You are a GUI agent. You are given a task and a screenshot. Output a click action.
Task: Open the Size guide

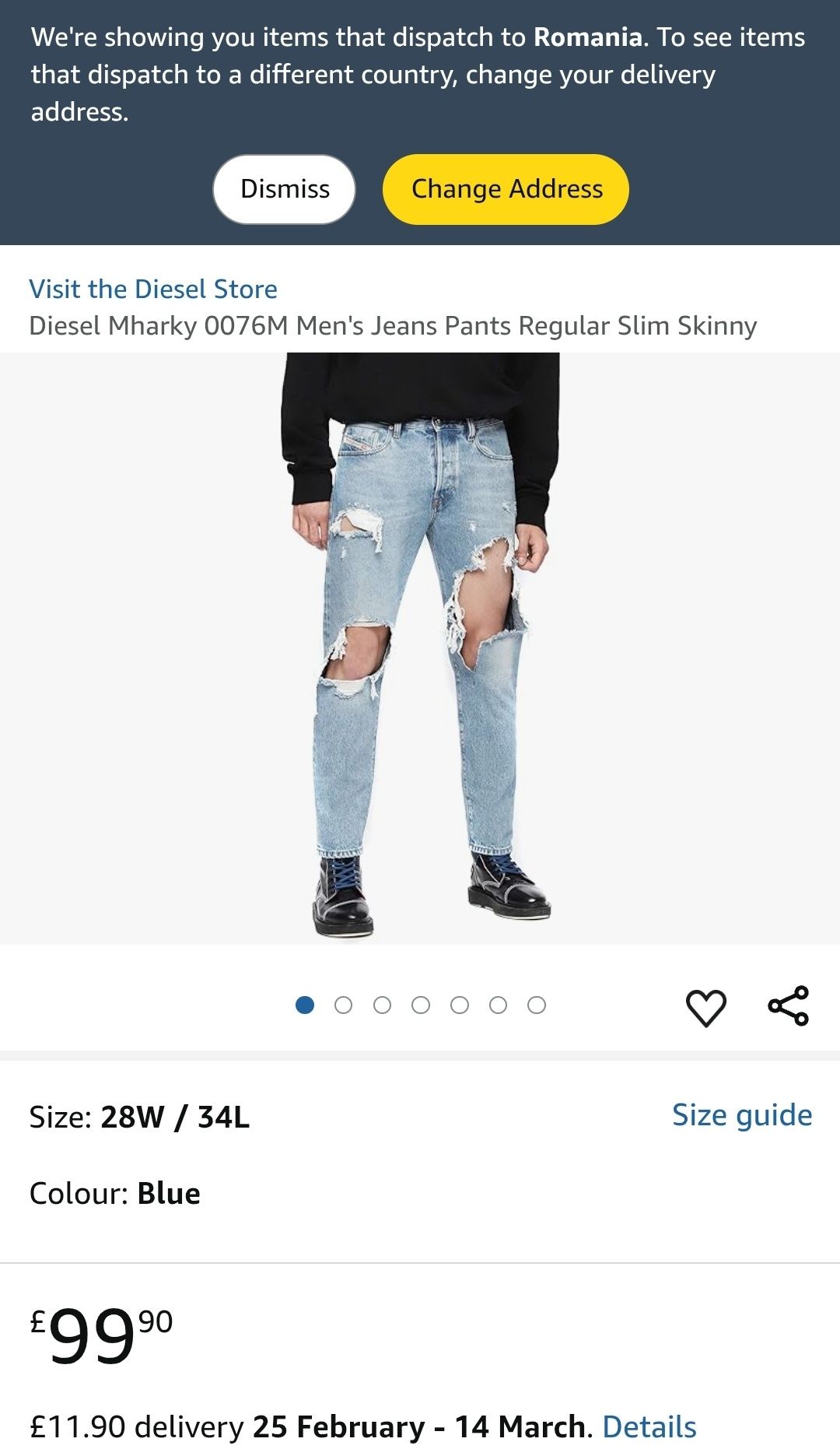click(741, 1115)
